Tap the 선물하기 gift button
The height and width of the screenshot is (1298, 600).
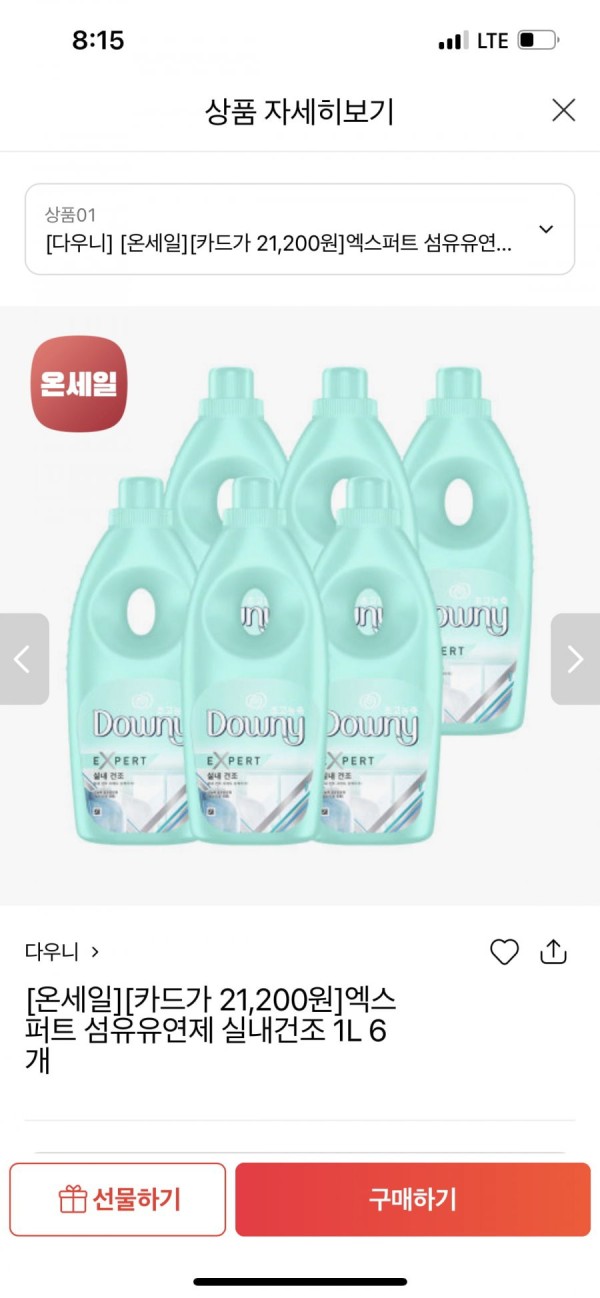118,1199
